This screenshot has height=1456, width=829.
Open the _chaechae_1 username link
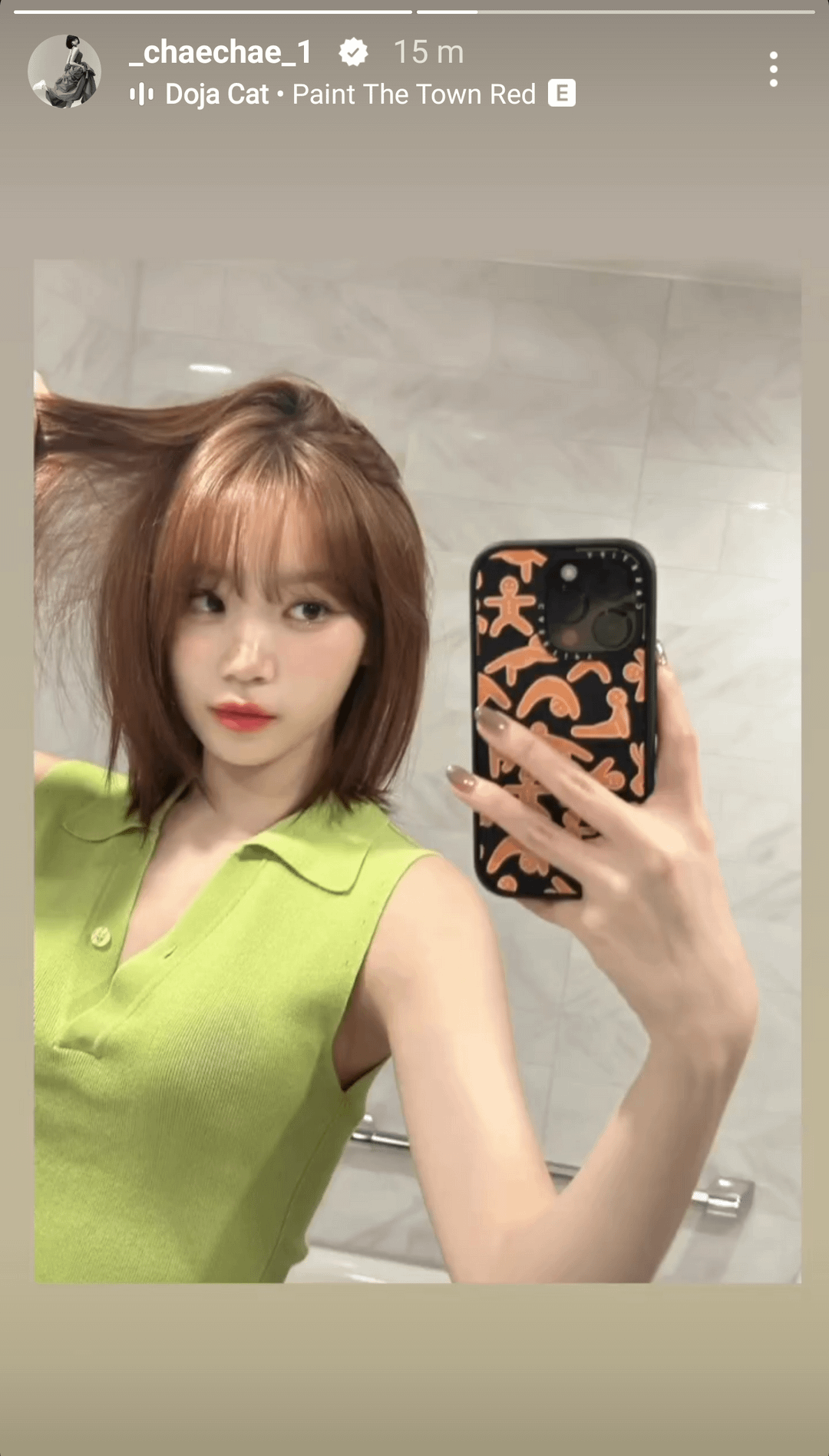pyautogui.click(x=221, y=52)
